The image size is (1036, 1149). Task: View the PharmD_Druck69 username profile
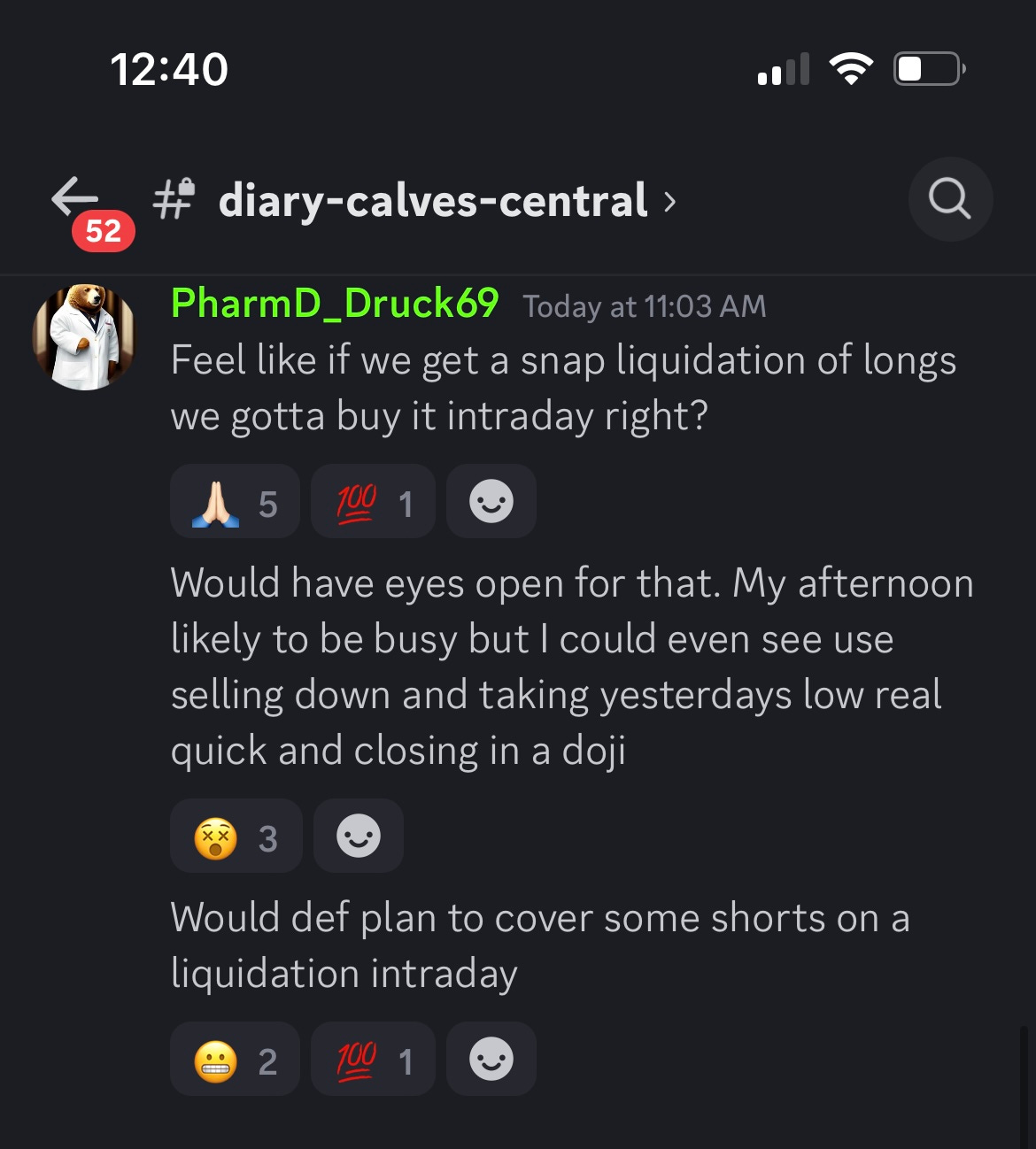tap(334, 304)
